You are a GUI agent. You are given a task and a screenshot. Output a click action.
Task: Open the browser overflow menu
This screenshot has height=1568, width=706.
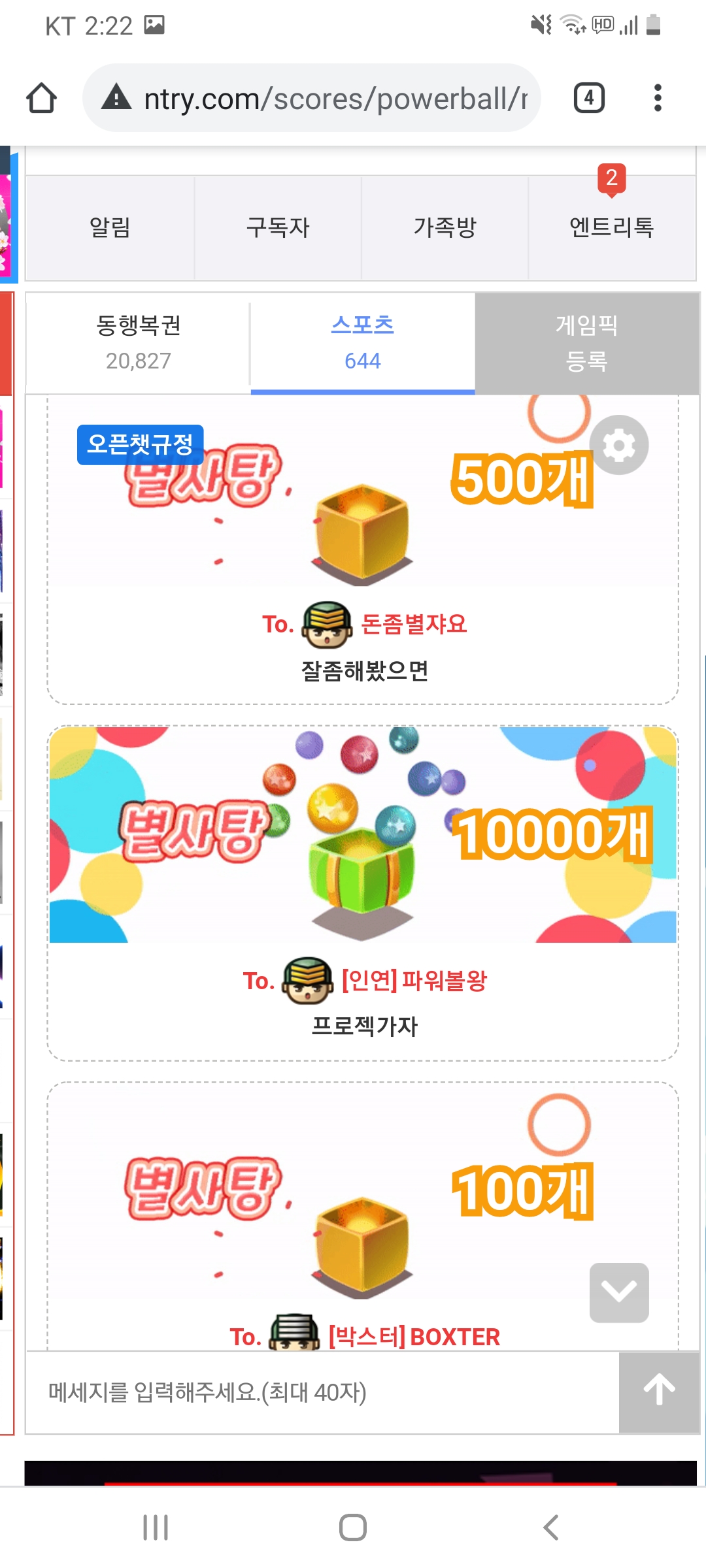[x=658, y=99]
